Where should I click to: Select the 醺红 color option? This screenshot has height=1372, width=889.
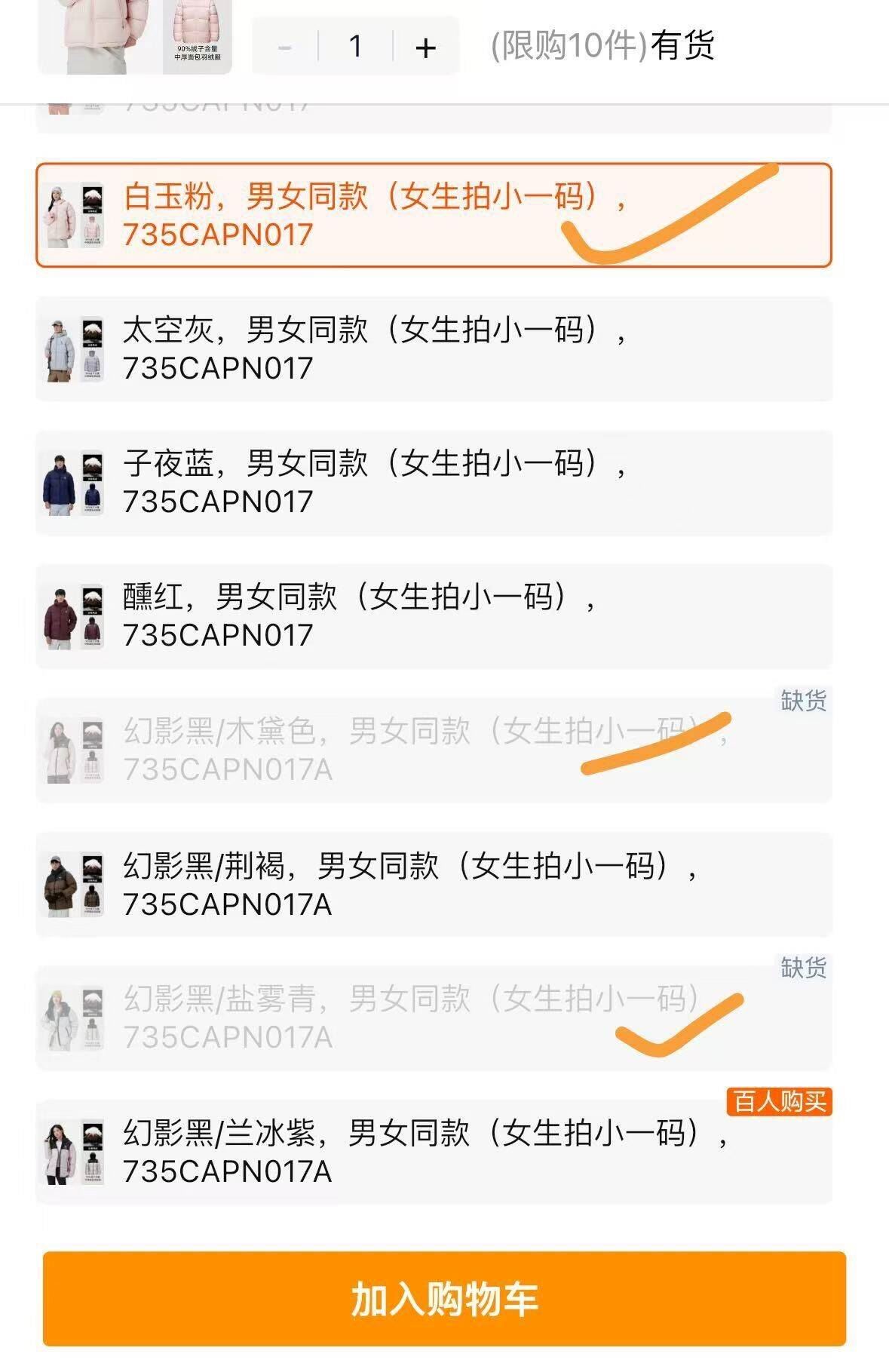point(434,616)
